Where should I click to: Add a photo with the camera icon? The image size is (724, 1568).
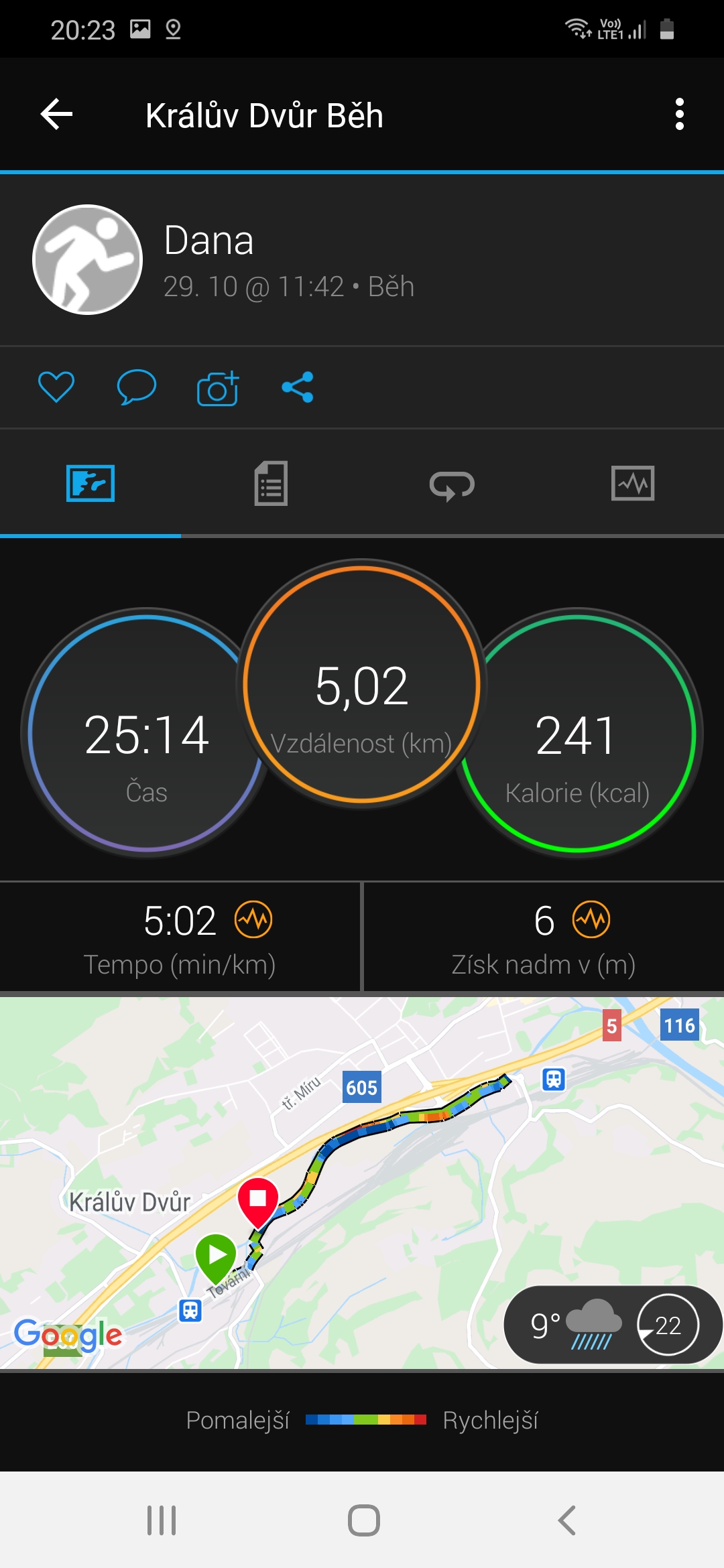pos(218,388)
